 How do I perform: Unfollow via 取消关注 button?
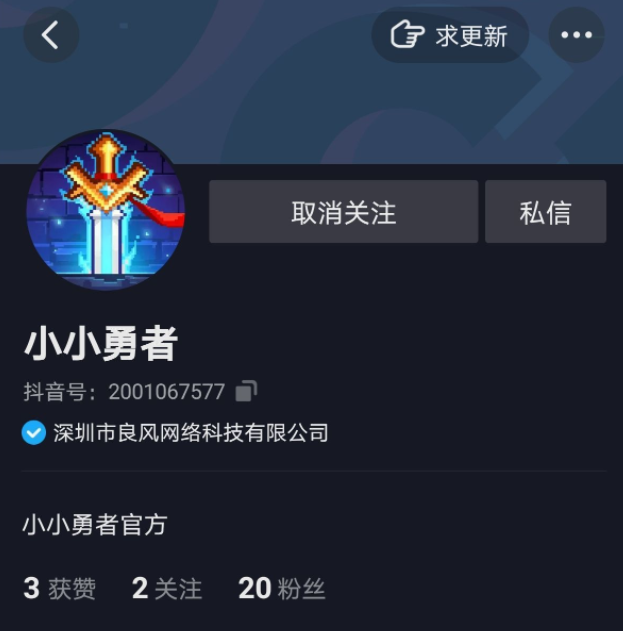(343, 212)
